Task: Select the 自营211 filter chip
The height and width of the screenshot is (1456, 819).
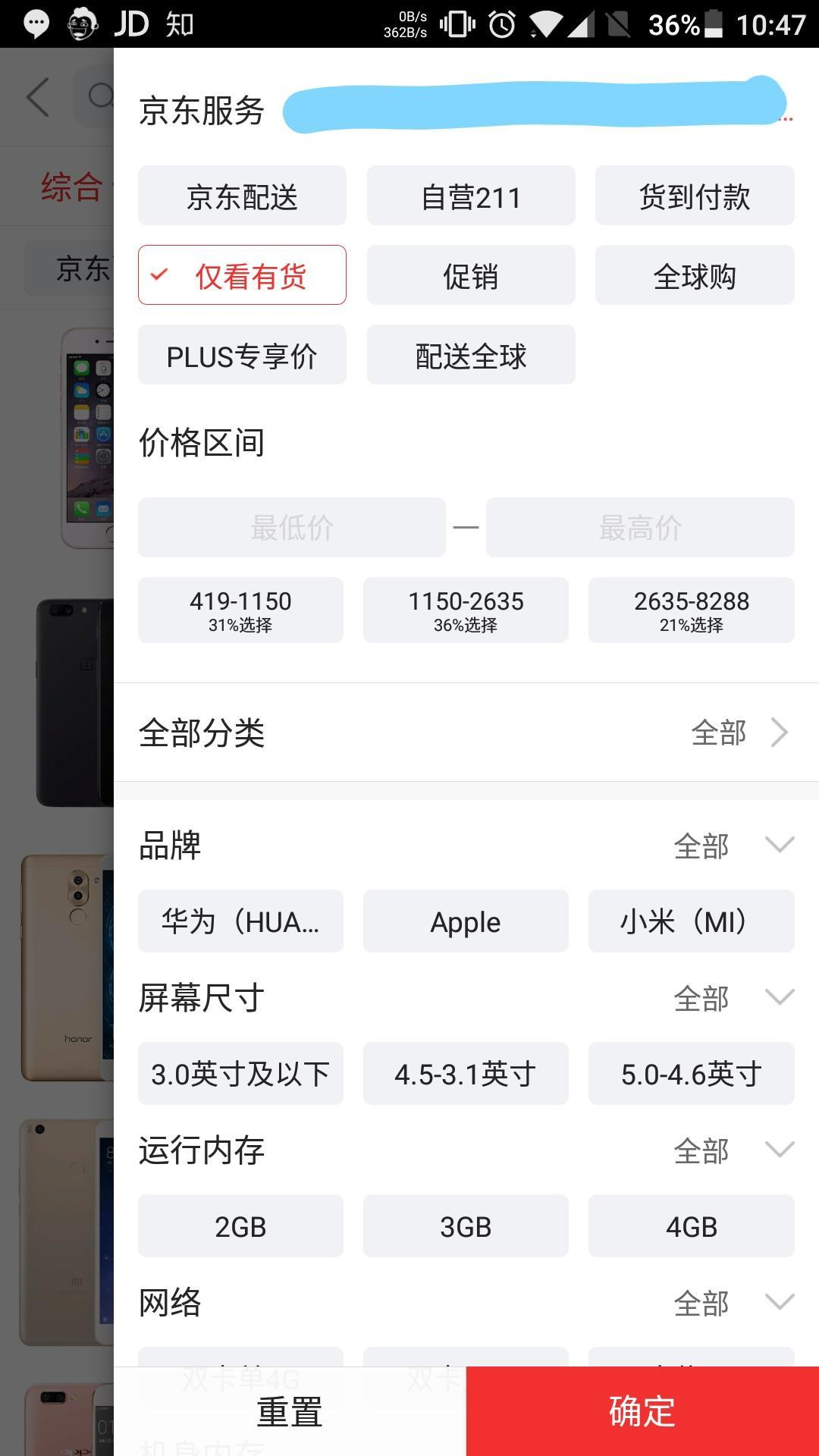Action: (471, 196)
